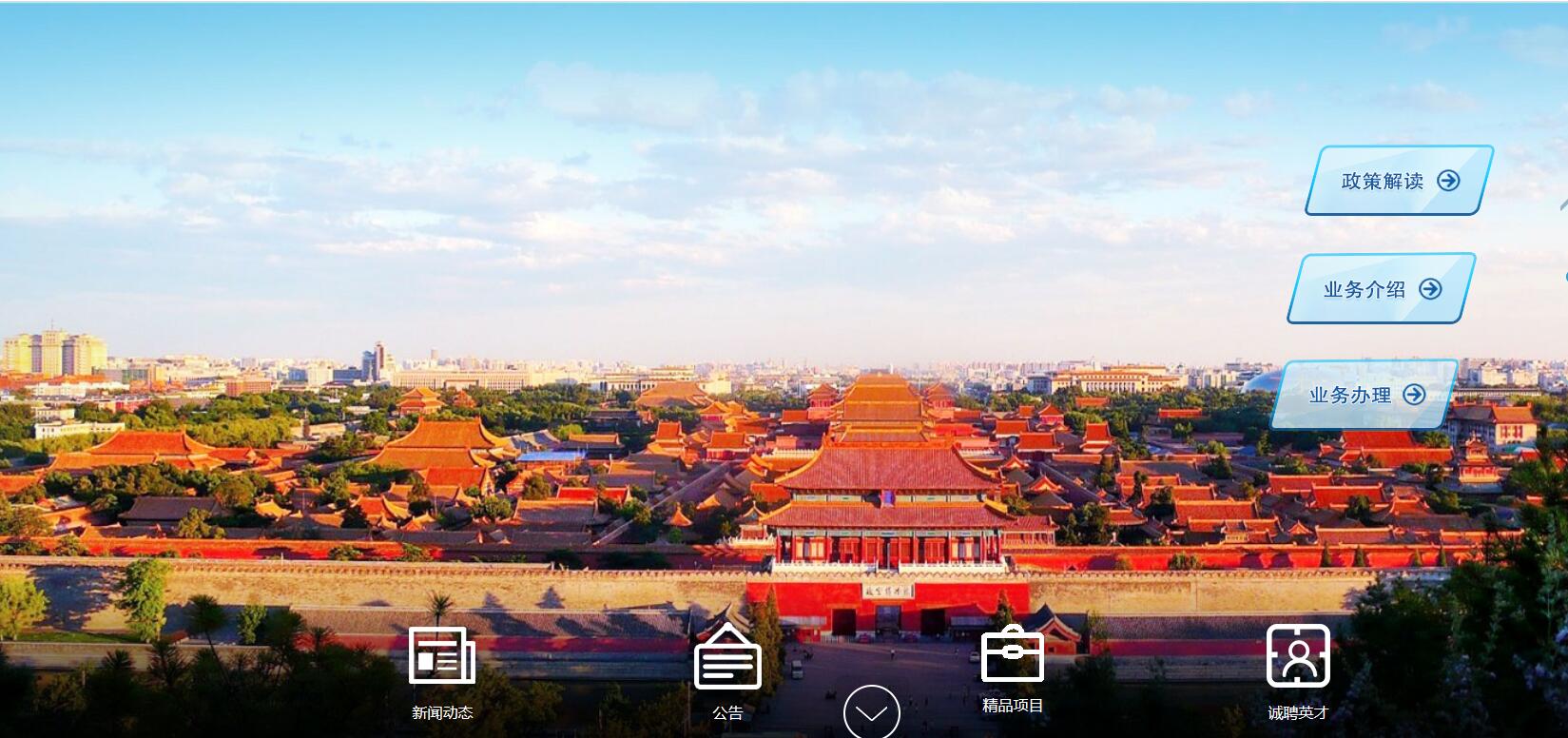Open the 公告 announcements
1568x738 pixels.
[727, 669]
